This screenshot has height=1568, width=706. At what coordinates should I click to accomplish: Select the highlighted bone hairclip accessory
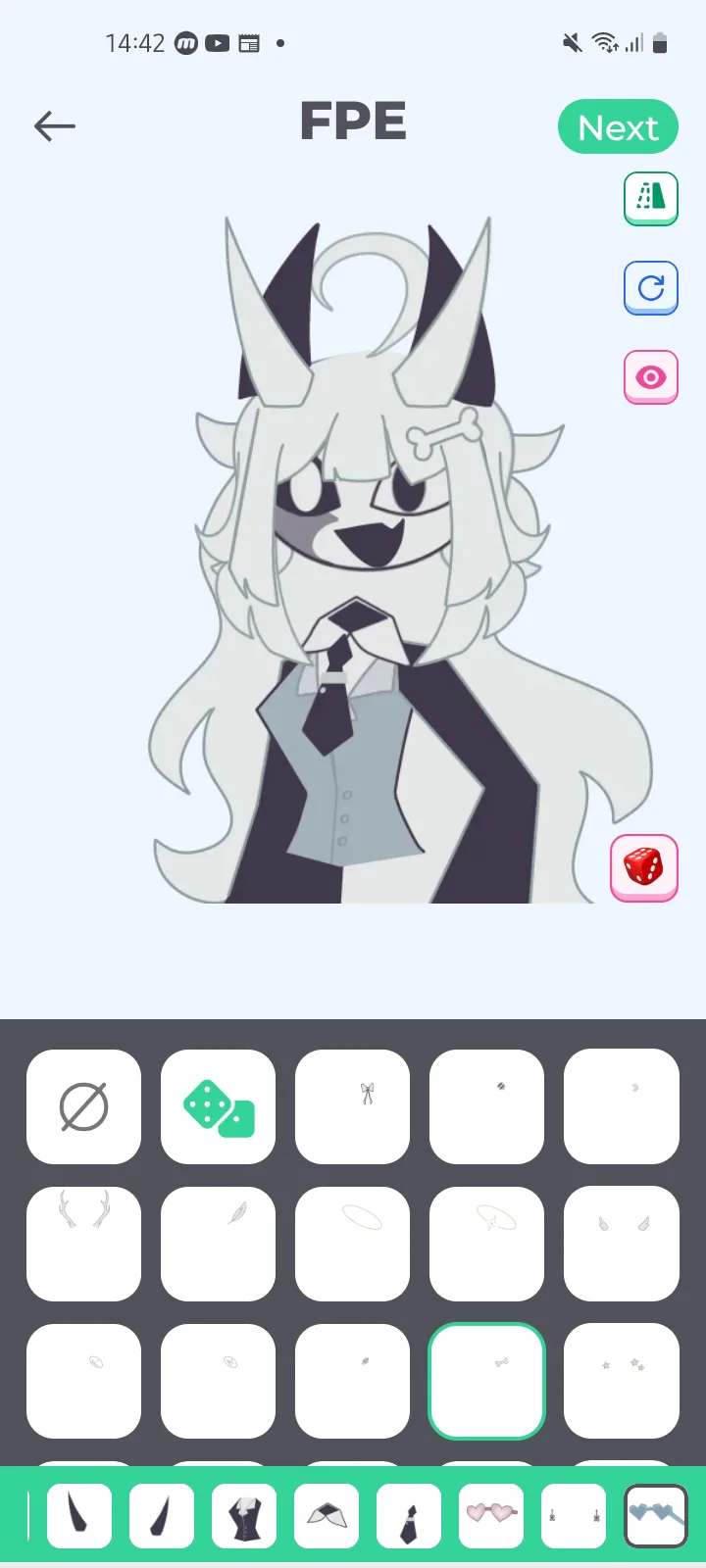pyautogui.click(x=486, y=1382)
